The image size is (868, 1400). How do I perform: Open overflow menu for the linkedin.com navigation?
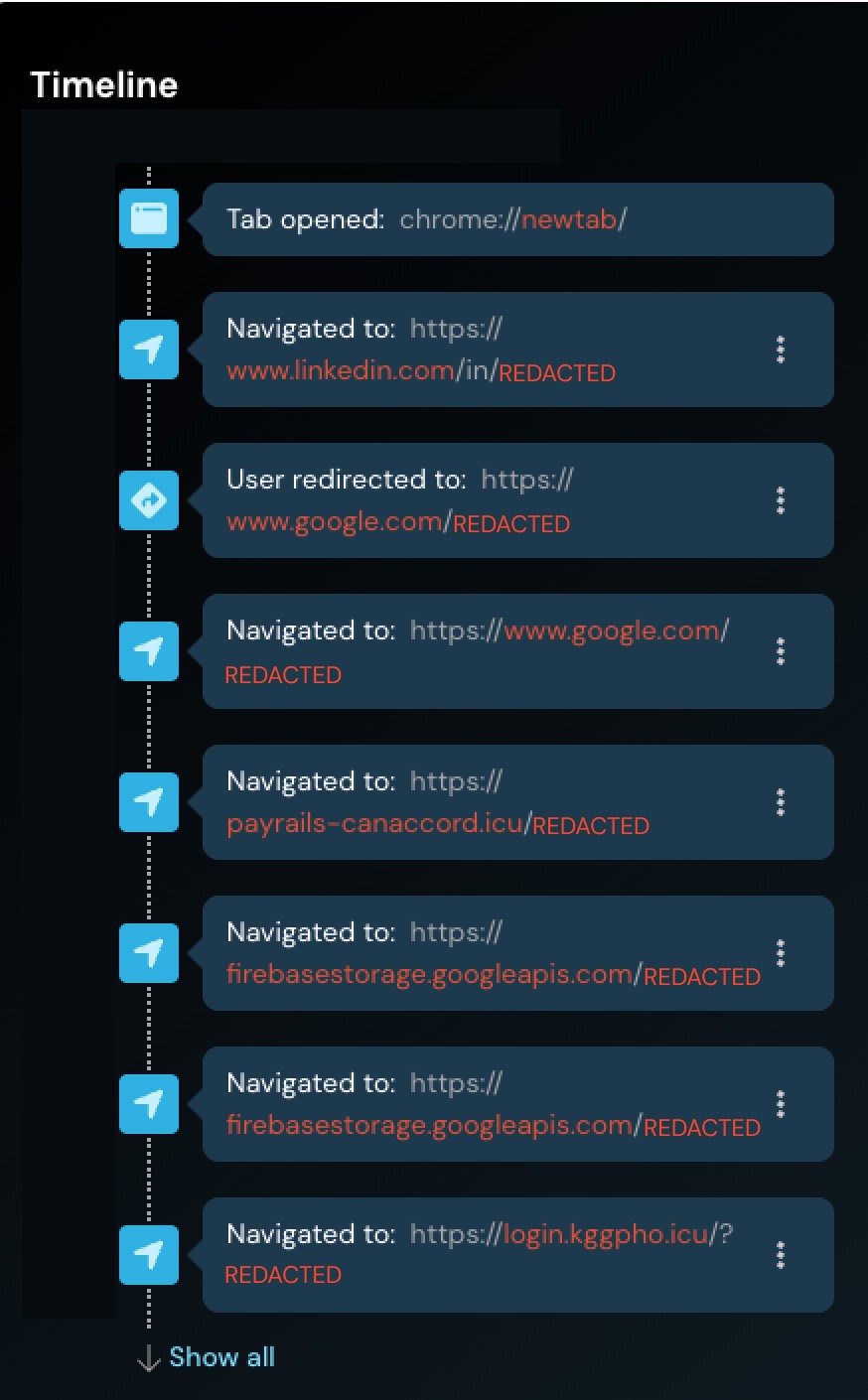click(781, 350)
